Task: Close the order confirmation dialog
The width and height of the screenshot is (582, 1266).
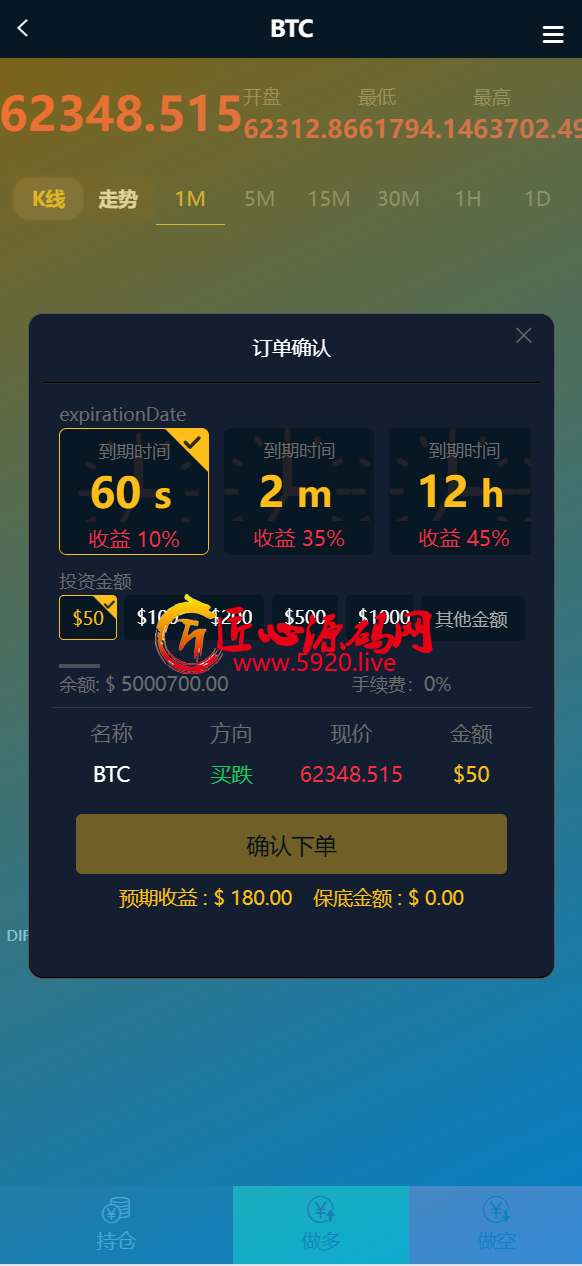Action: tap(524, 336)
